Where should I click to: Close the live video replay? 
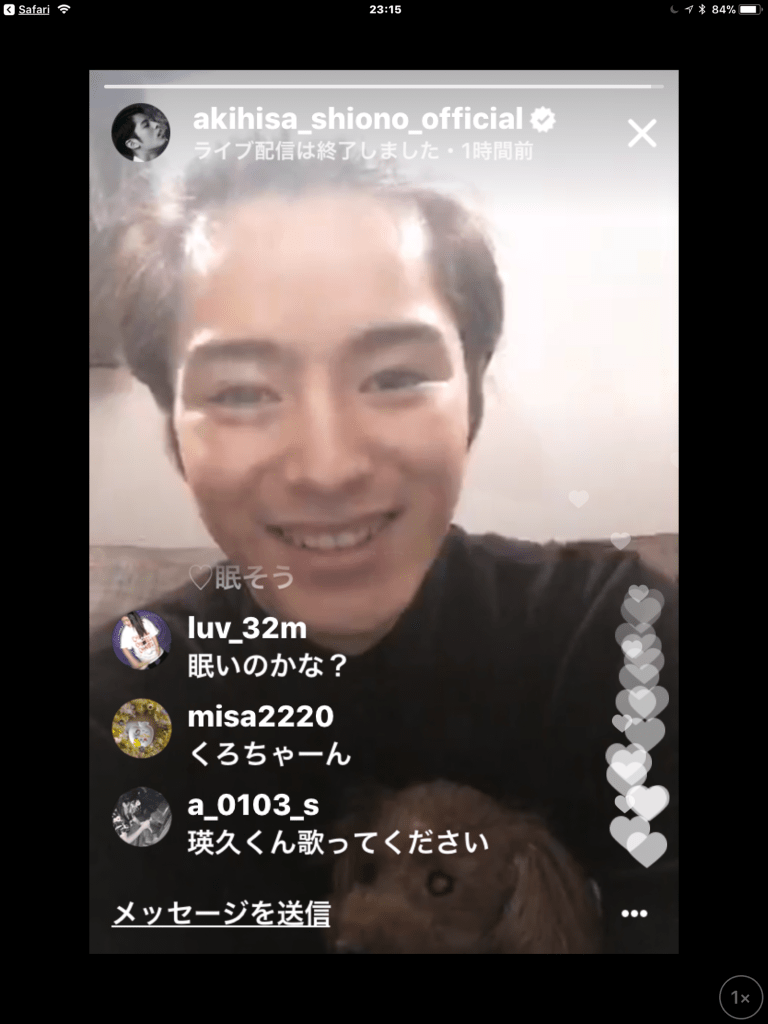642,133
